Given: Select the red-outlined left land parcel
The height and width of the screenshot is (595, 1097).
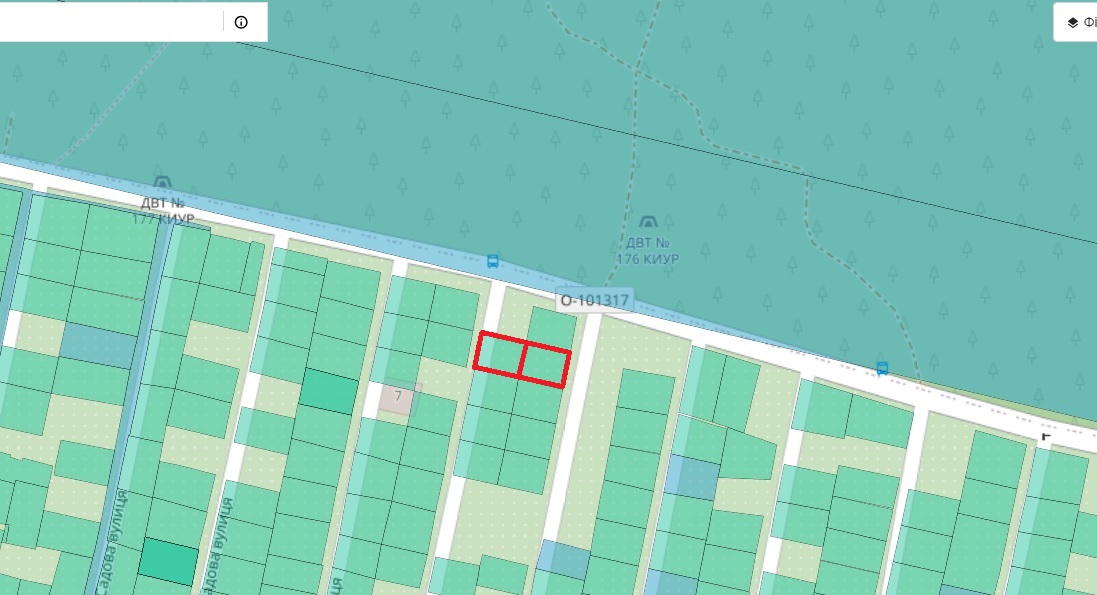Looking at the screenshot, I should tap(498, 355).
